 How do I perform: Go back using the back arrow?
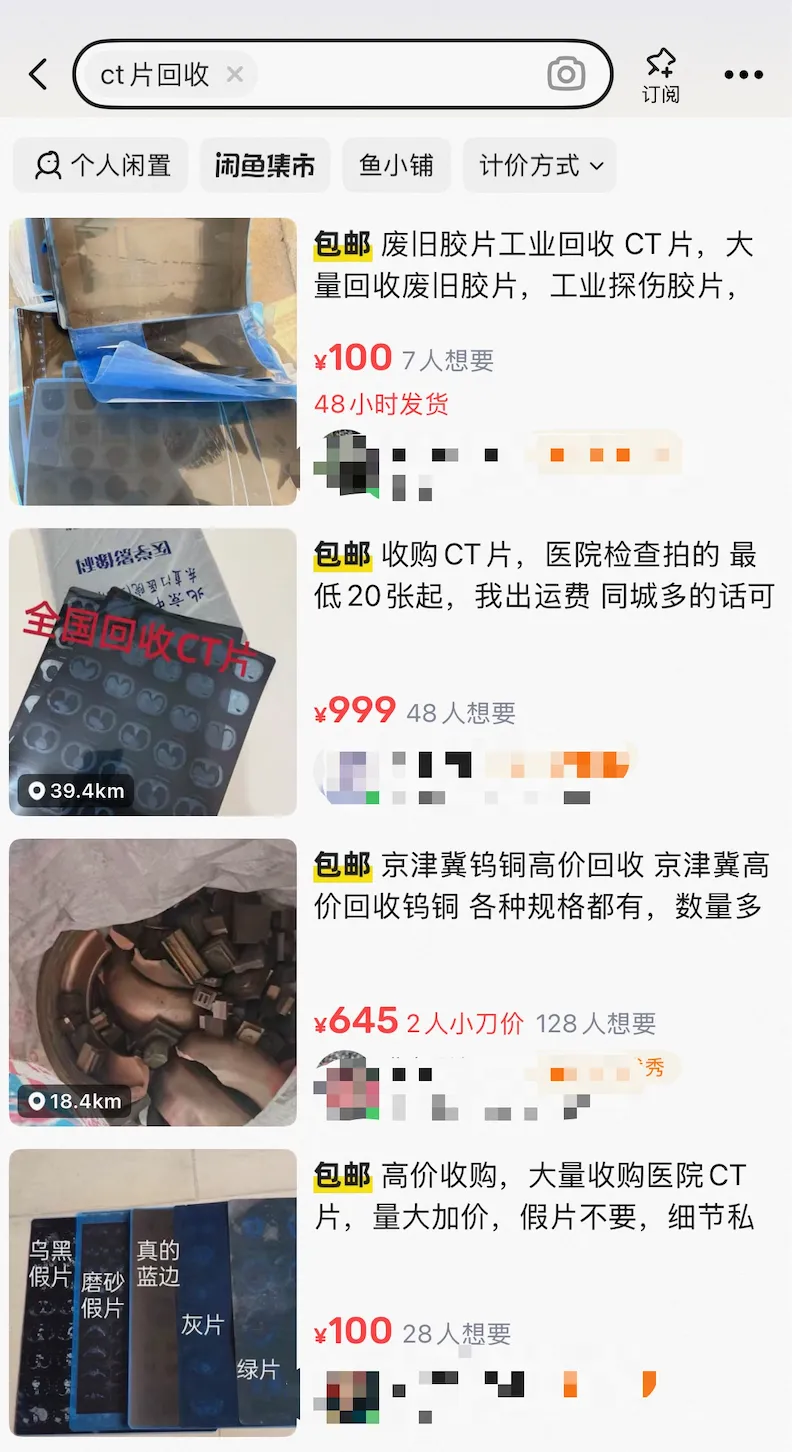click(38, 74)
